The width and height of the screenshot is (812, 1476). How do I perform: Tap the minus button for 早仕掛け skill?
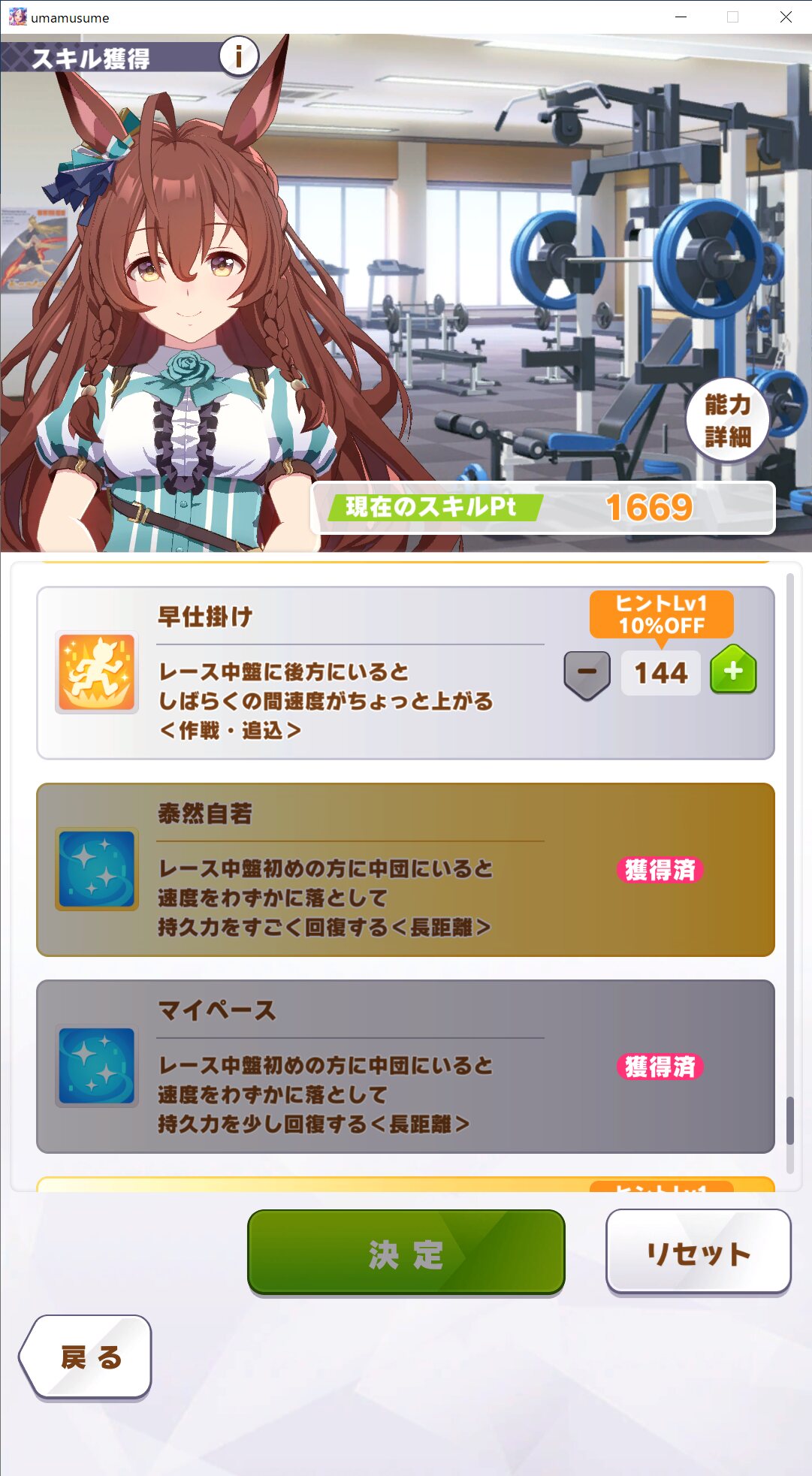(x=587, y=672)
